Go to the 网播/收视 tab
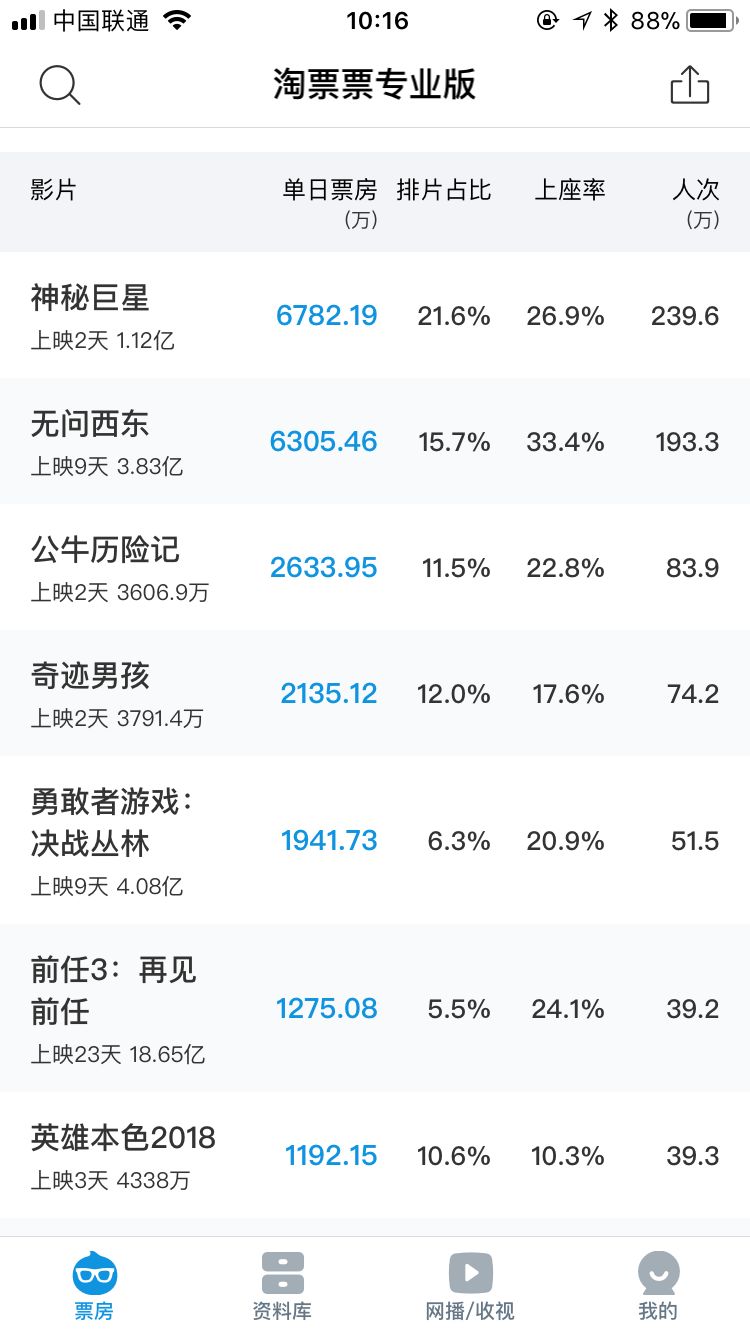This screenshot has height=1334, width=750. tap(470, 1286)
